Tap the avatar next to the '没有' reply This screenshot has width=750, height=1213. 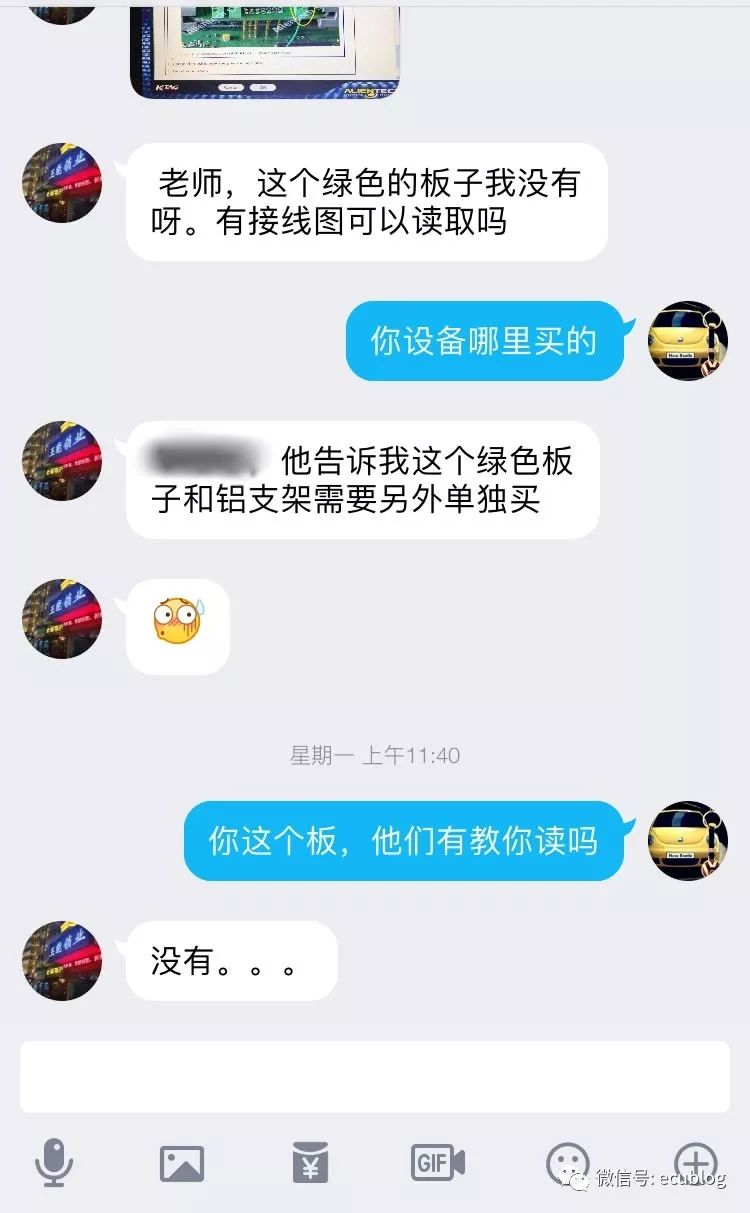point(61,960)
